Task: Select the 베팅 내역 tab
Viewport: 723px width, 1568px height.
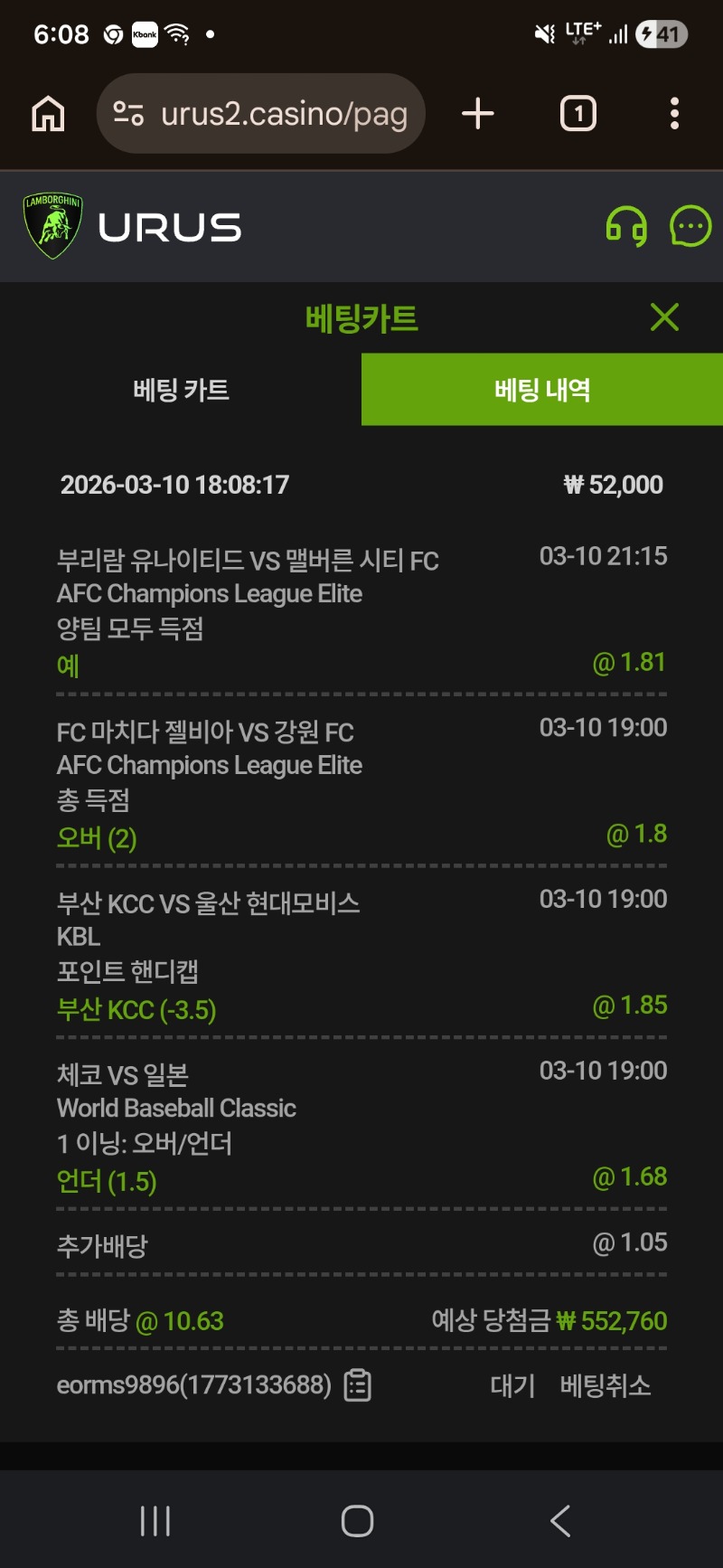Action: (542, 390)
